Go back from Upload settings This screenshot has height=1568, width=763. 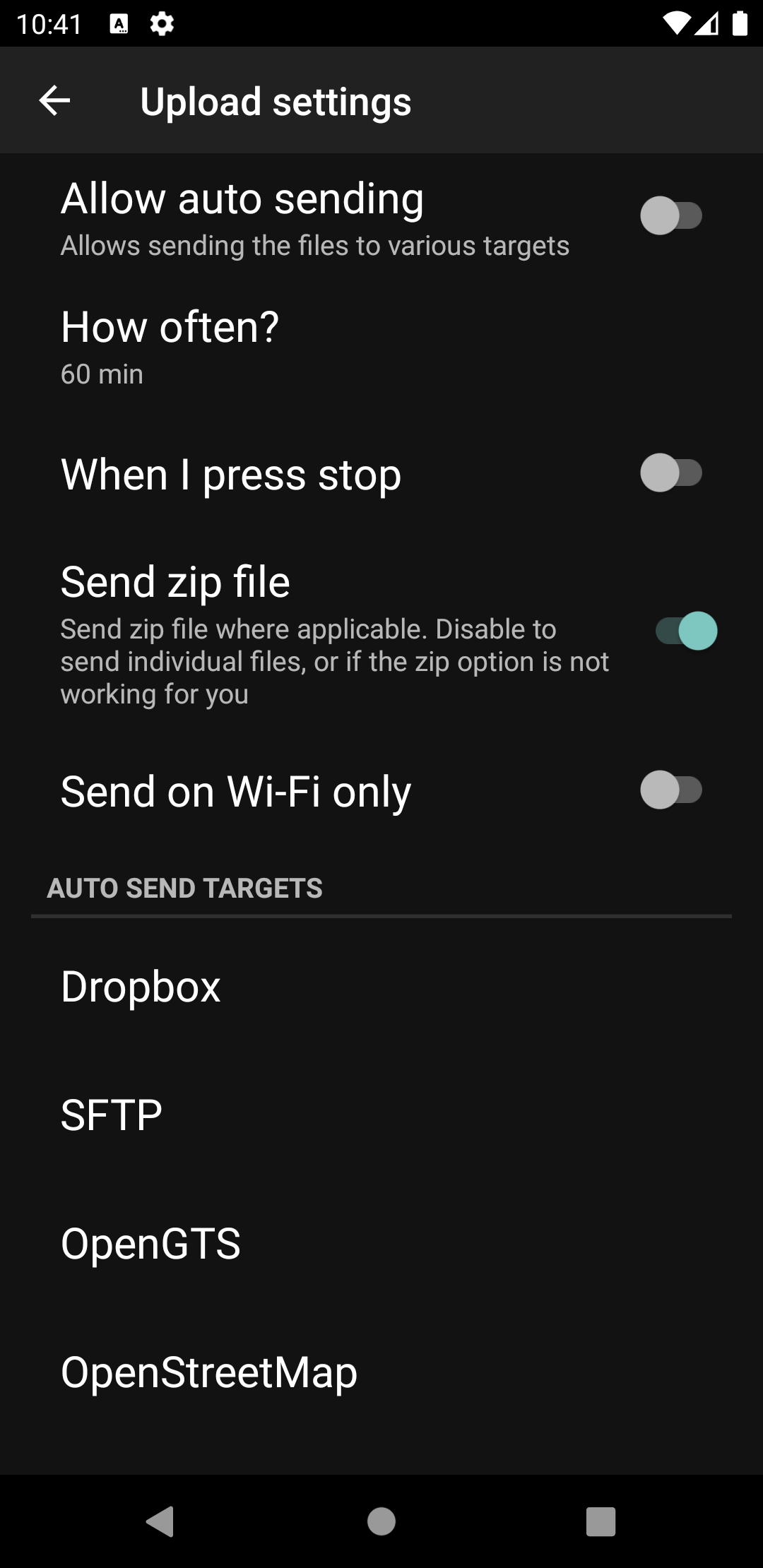click(x=54, y=101)
